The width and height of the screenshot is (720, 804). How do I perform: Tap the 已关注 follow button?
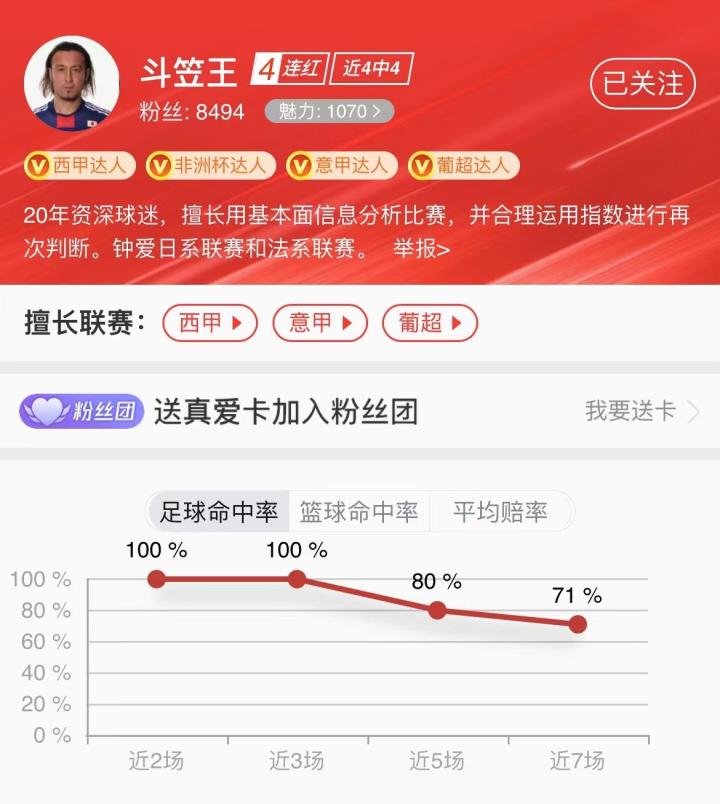coord(643,84)
